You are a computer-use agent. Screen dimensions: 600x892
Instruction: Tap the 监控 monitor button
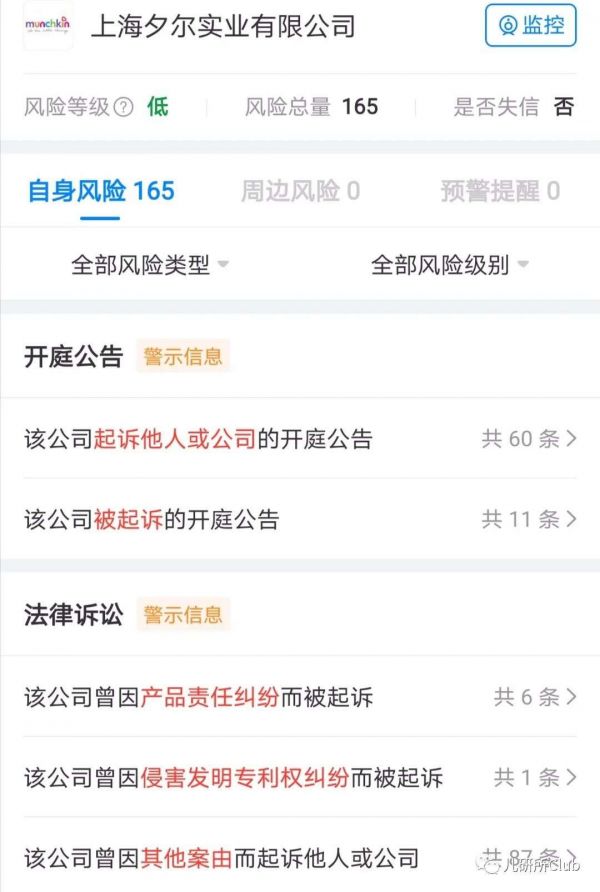click(x=531, y=26)
